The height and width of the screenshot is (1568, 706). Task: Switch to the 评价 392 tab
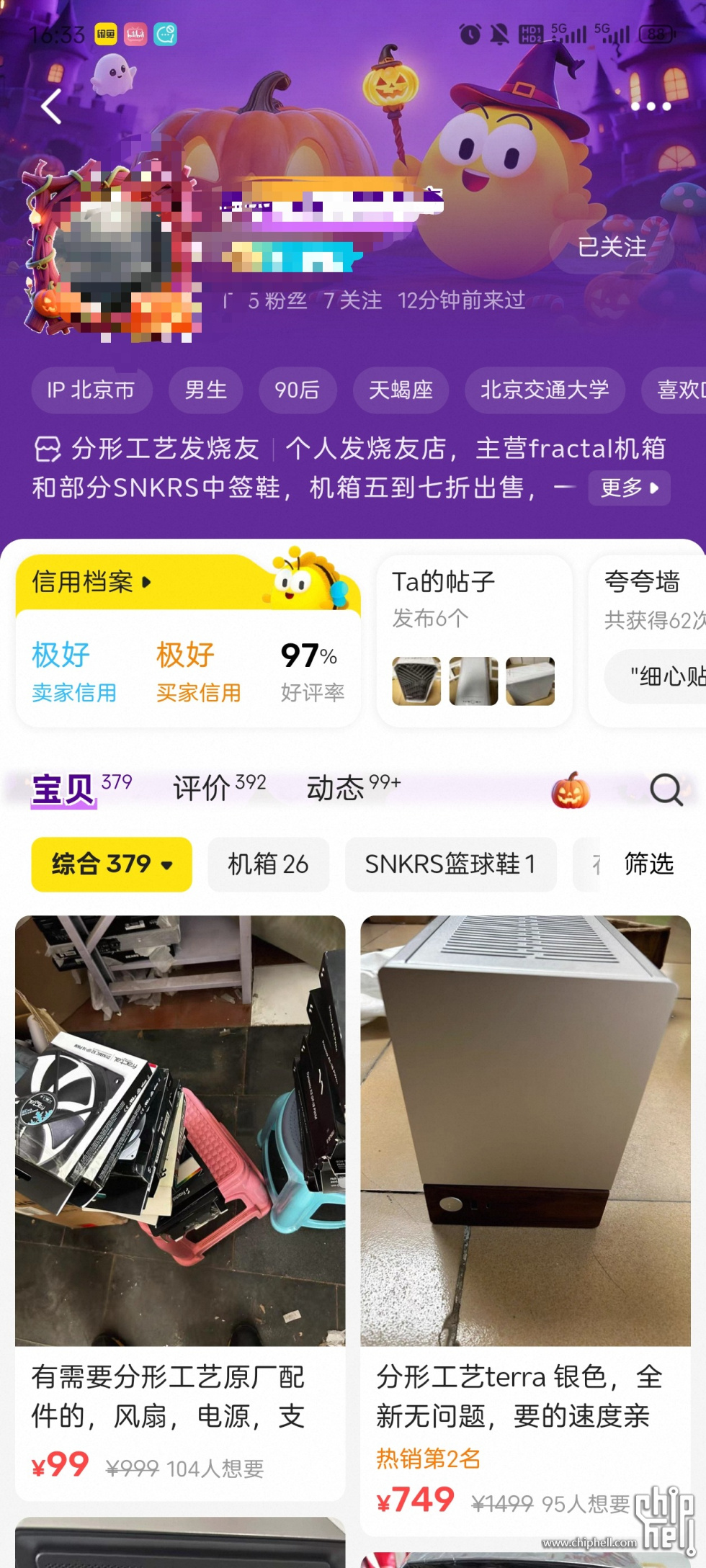point(219,788)
